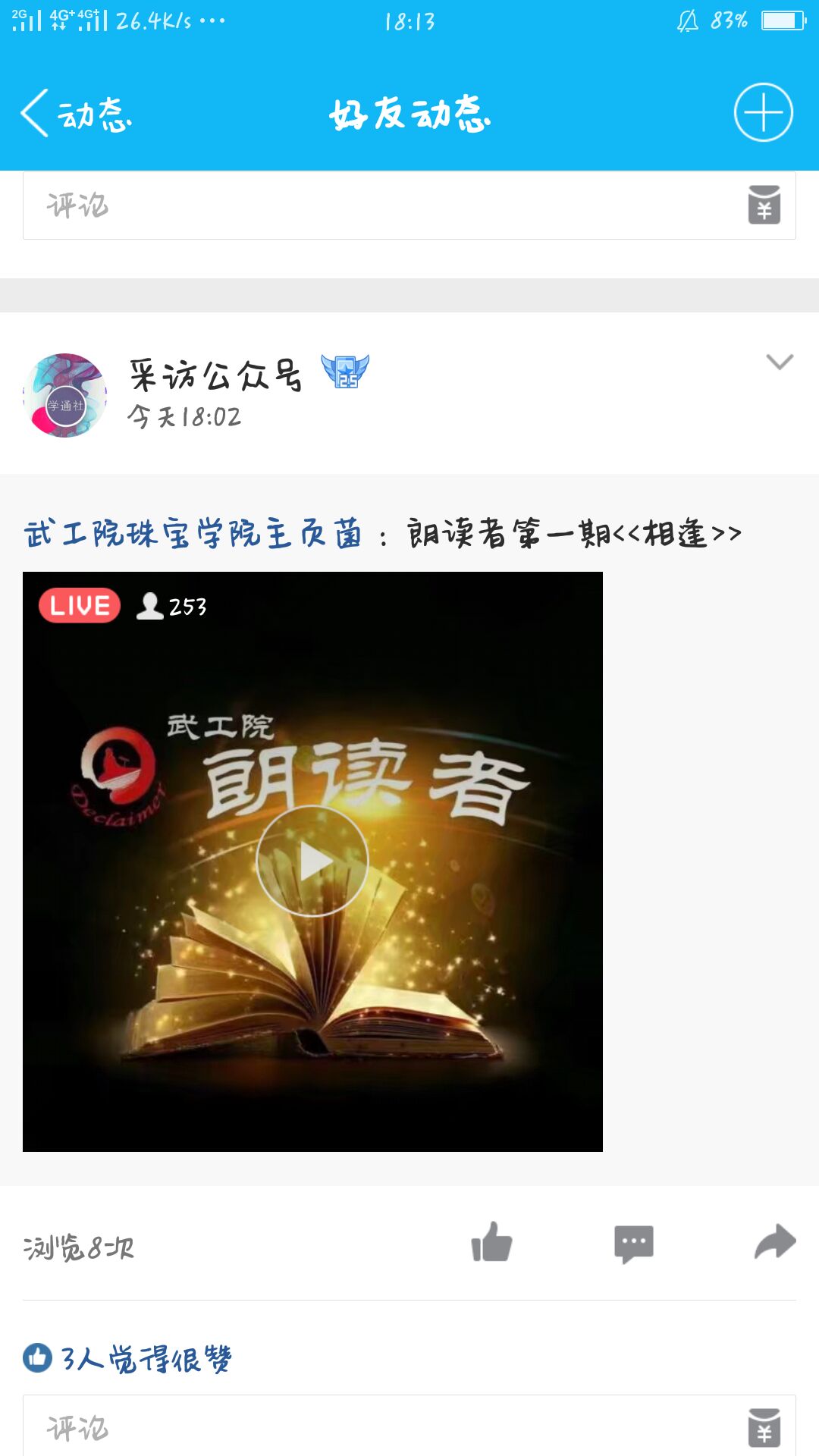Share the 朗读者 post

click(x=774, y=1242)
